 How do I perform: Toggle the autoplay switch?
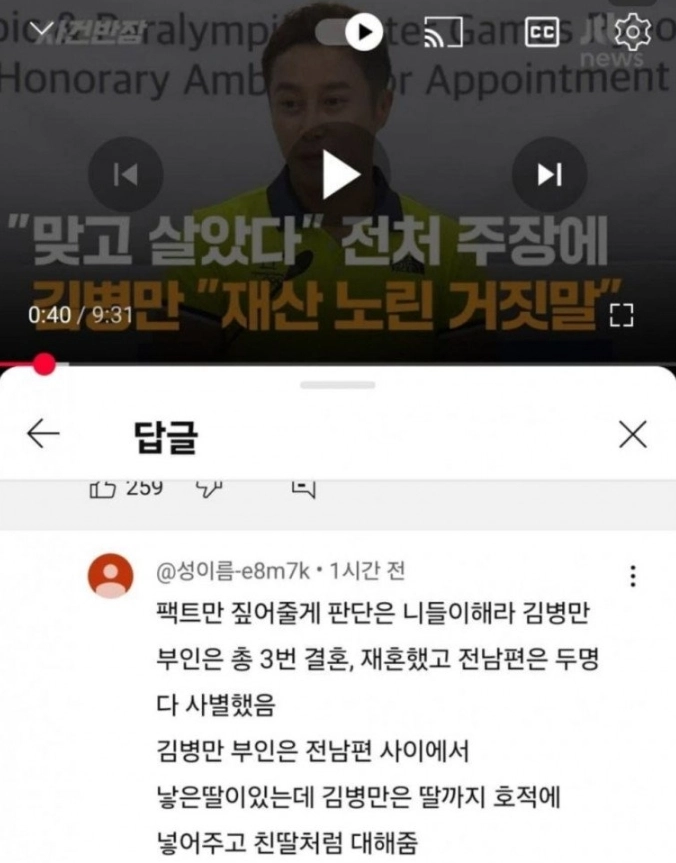350,33
